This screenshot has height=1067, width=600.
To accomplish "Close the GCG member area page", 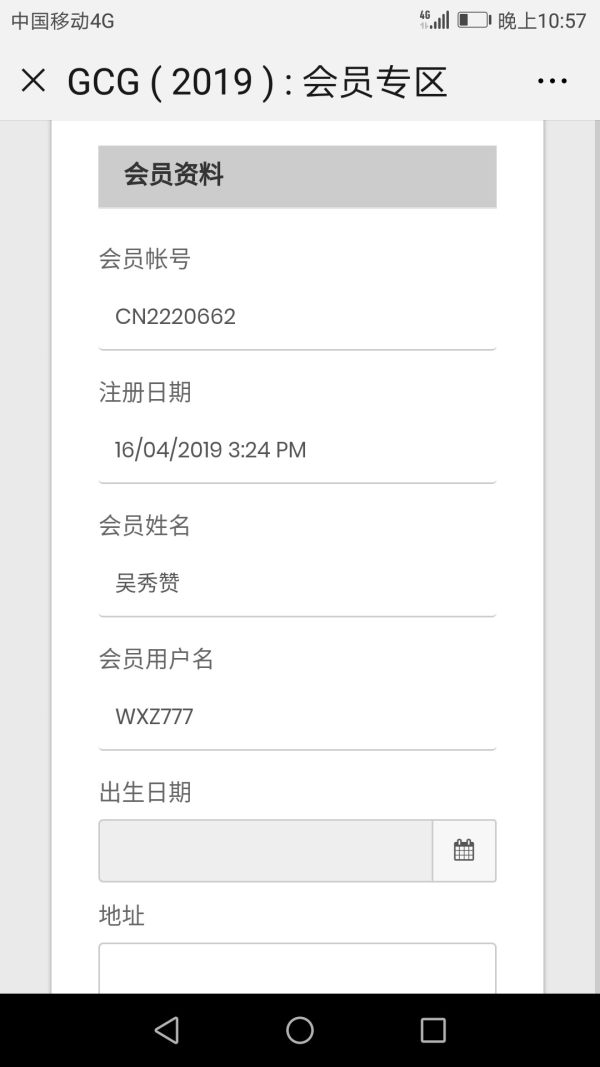I will click(x=33, y=81).
